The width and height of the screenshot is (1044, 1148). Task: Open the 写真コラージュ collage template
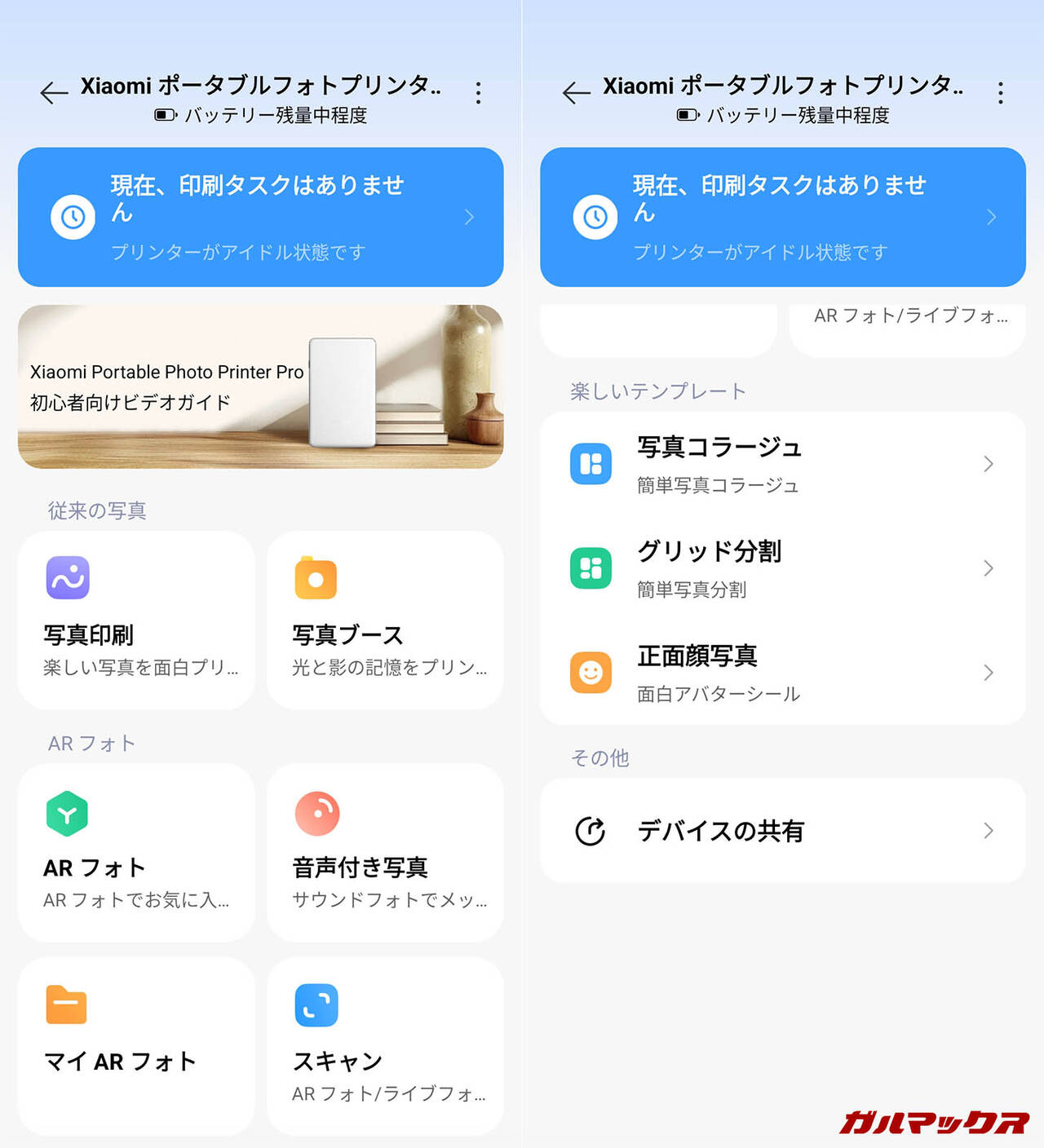pyautogui.click(x=781, y=464)
